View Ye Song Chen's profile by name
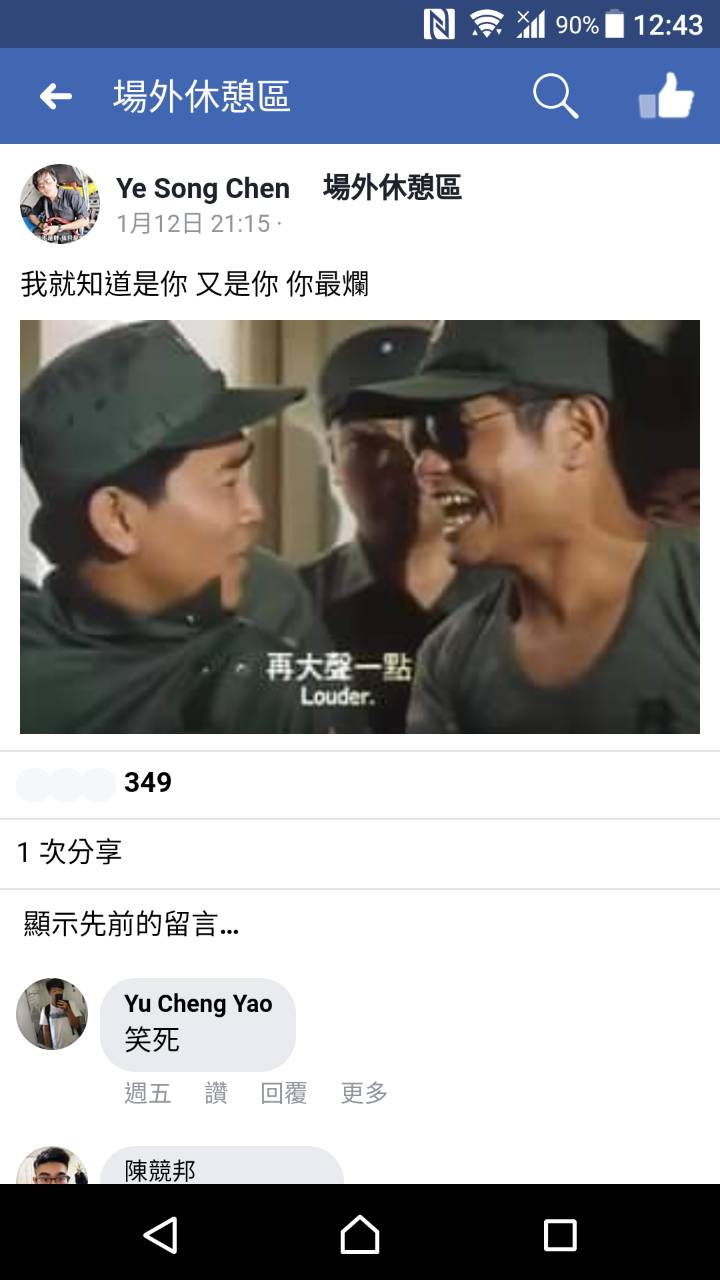This screenshot has width=720, height=1280. point(203,188)
